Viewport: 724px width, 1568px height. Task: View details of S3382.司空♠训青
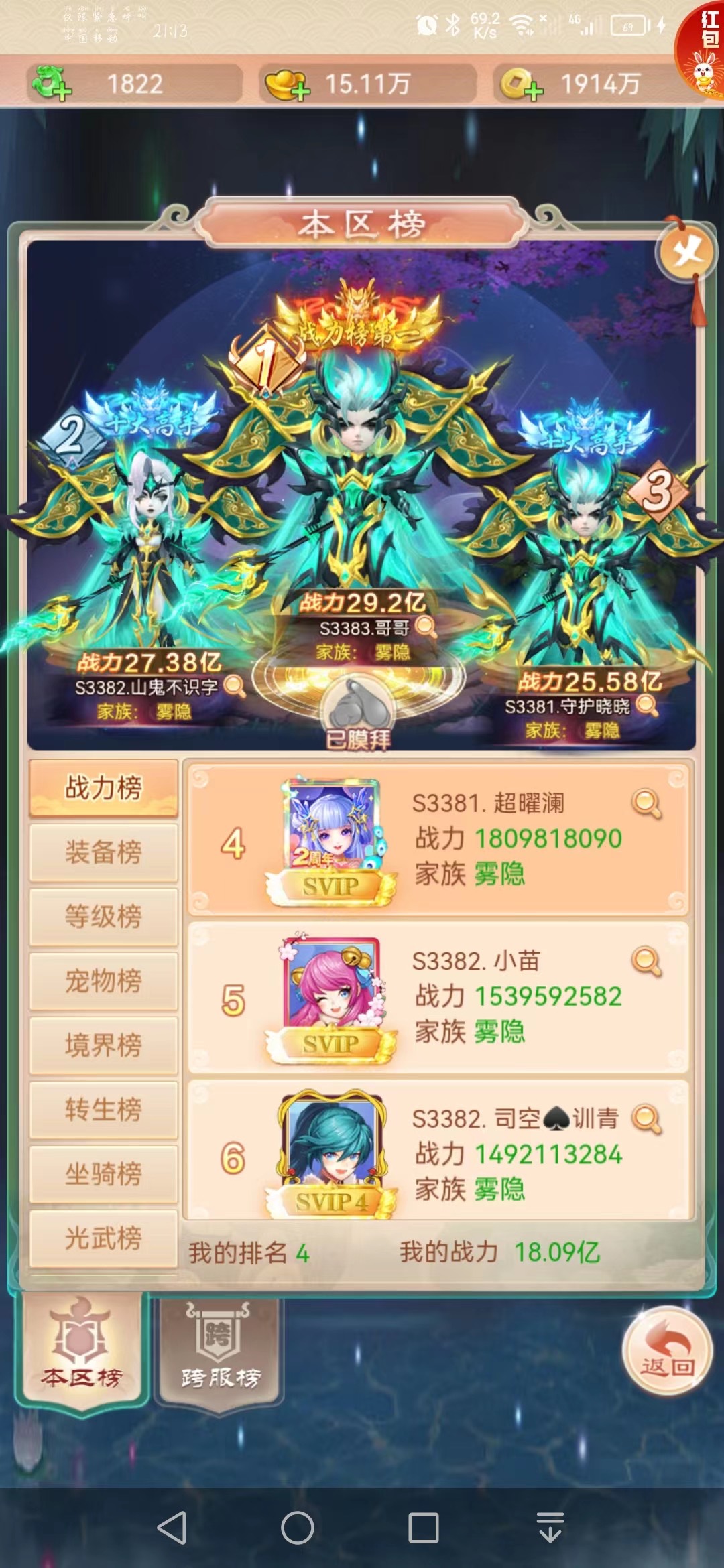point(647,1119)
